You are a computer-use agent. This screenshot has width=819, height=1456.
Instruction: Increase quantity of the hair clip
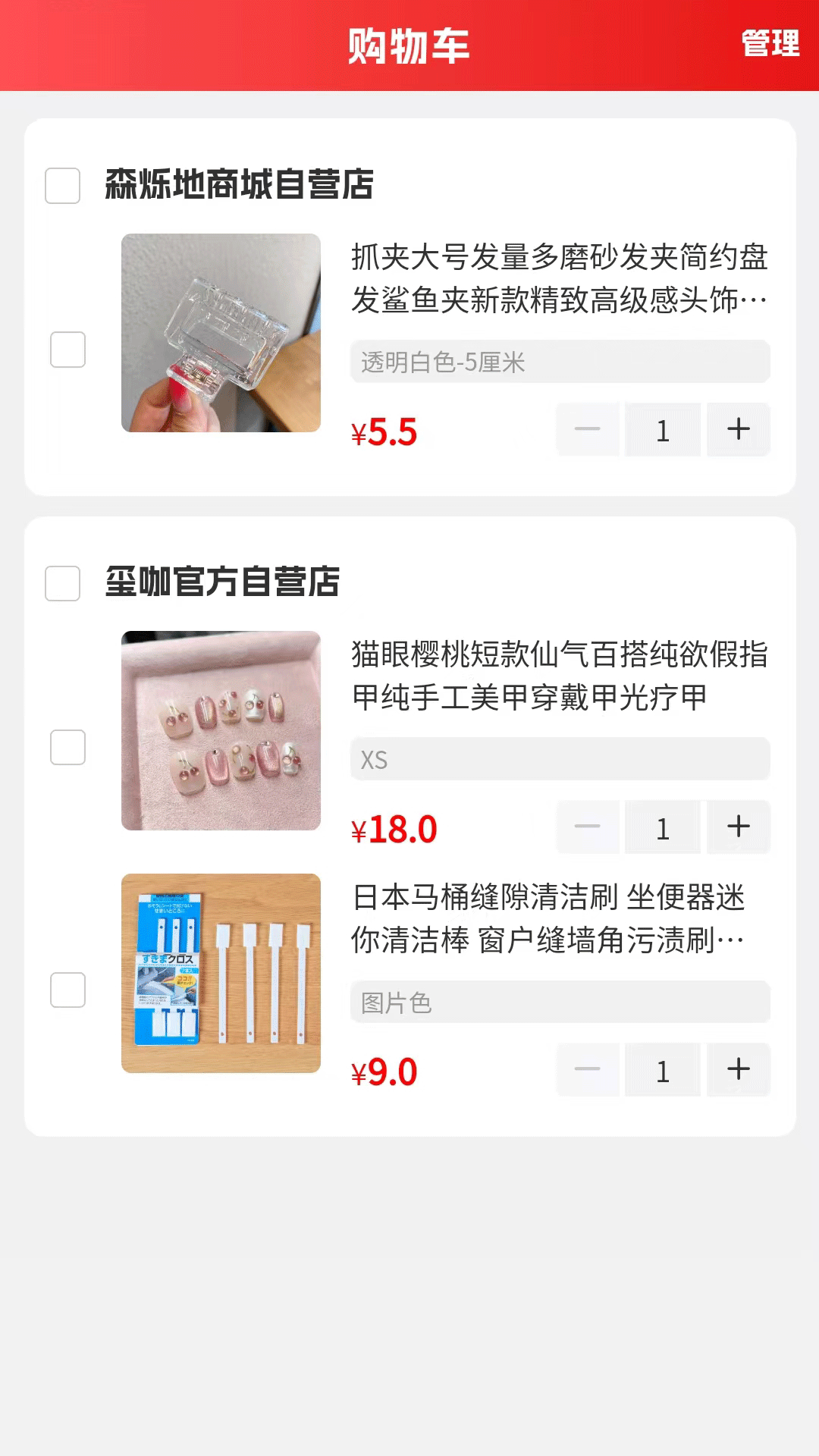click(x=738, y=429)
